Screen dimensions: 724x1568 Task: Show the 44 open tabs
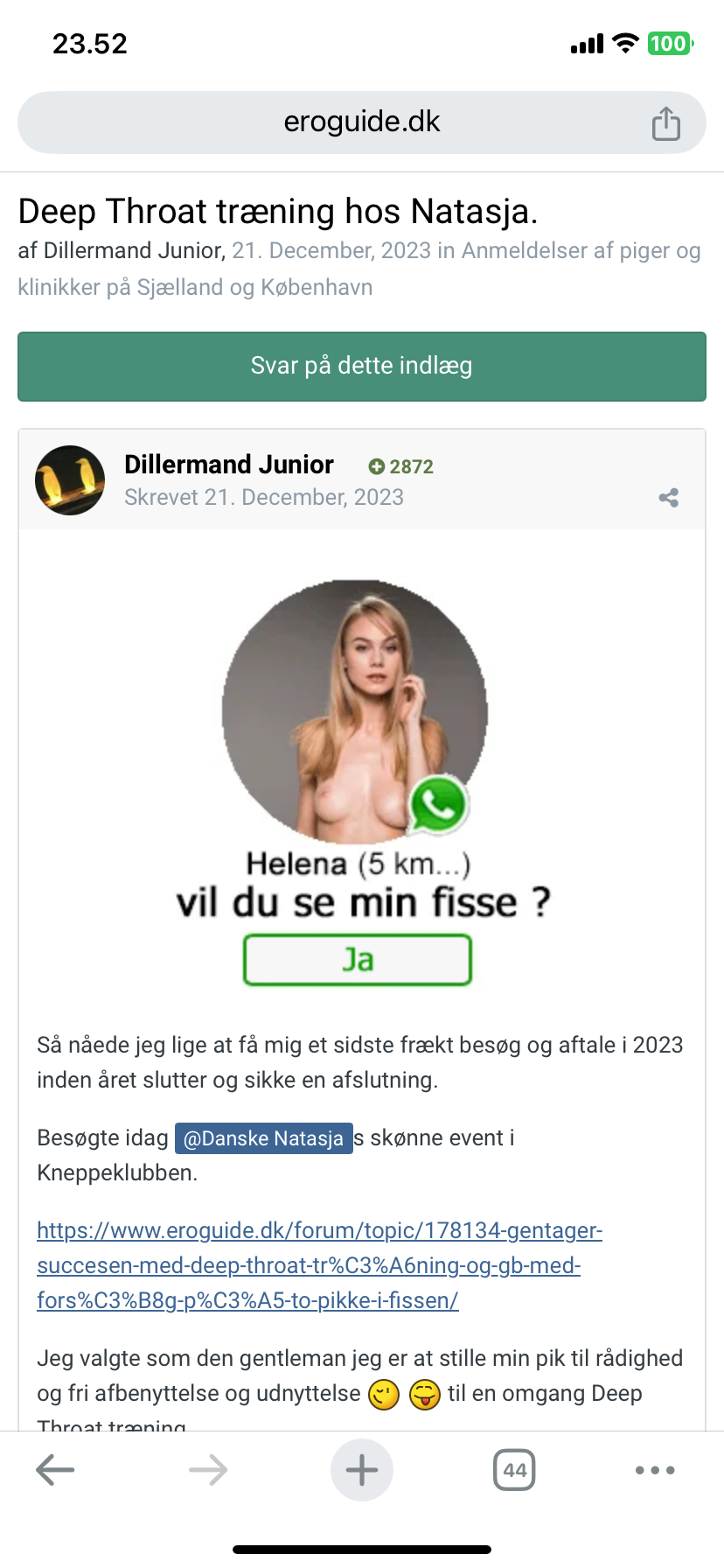[514, 1470]
